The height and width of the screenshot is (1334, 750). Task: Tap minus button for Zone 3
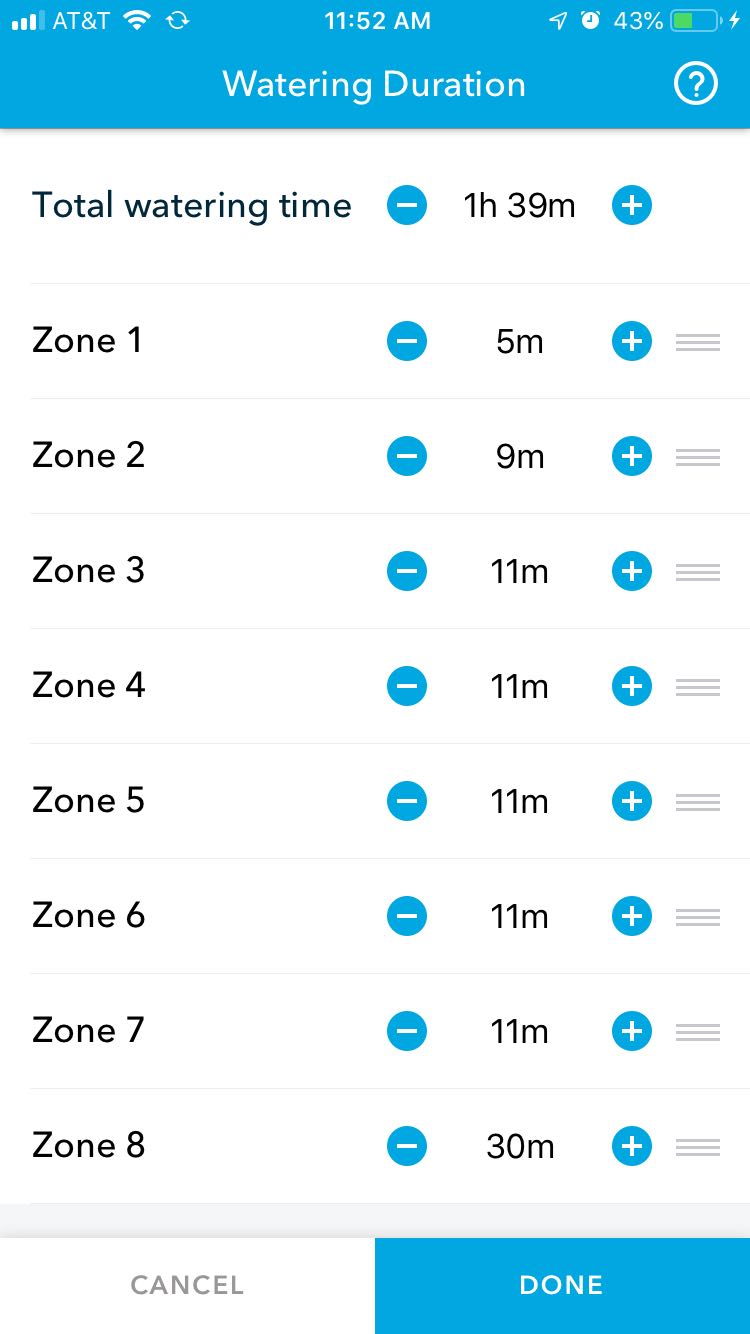[407, 571]
